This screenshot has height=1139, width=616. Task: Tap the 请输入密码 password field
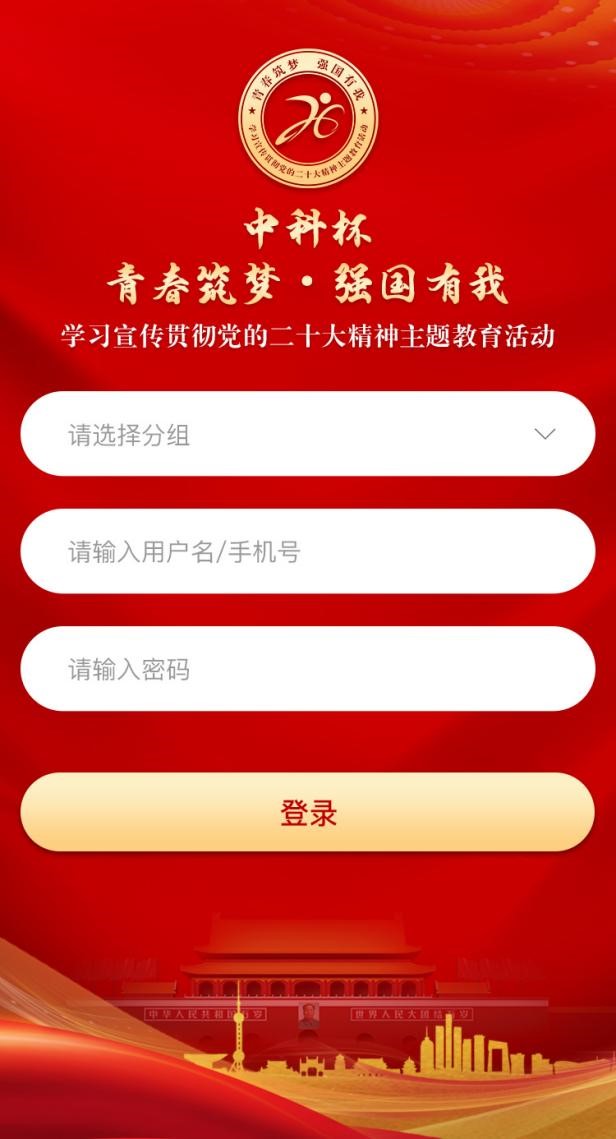(x=307, y=669)
